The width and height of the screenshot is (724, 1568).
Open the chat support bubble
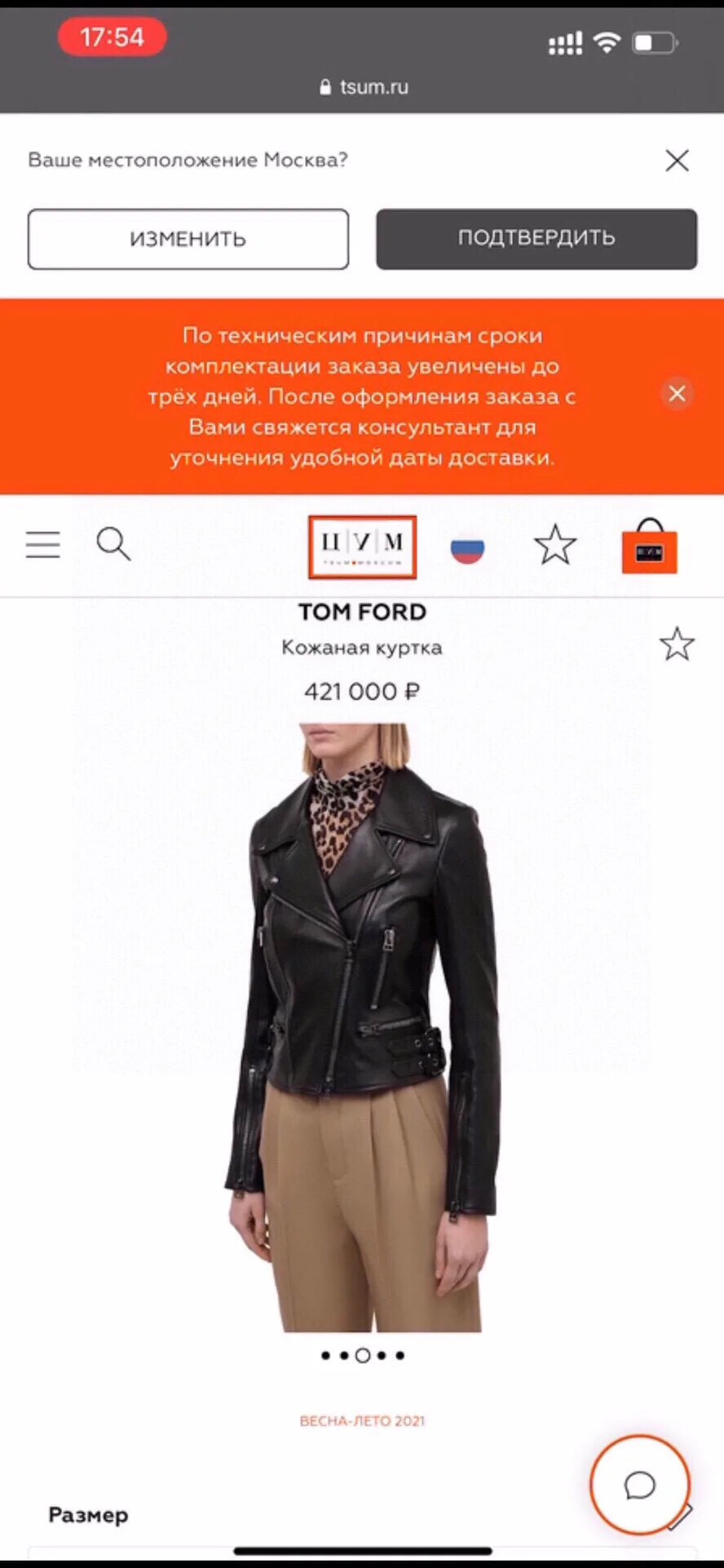[640, 1485]
